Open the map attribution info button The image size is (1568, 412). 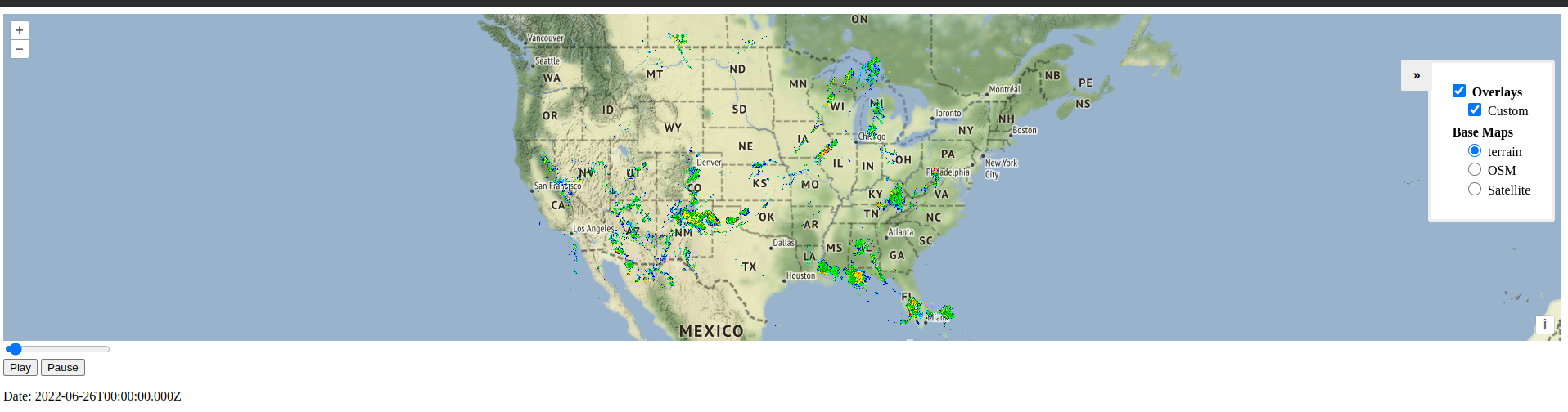pyautogui.click(x=1544, y=324)
